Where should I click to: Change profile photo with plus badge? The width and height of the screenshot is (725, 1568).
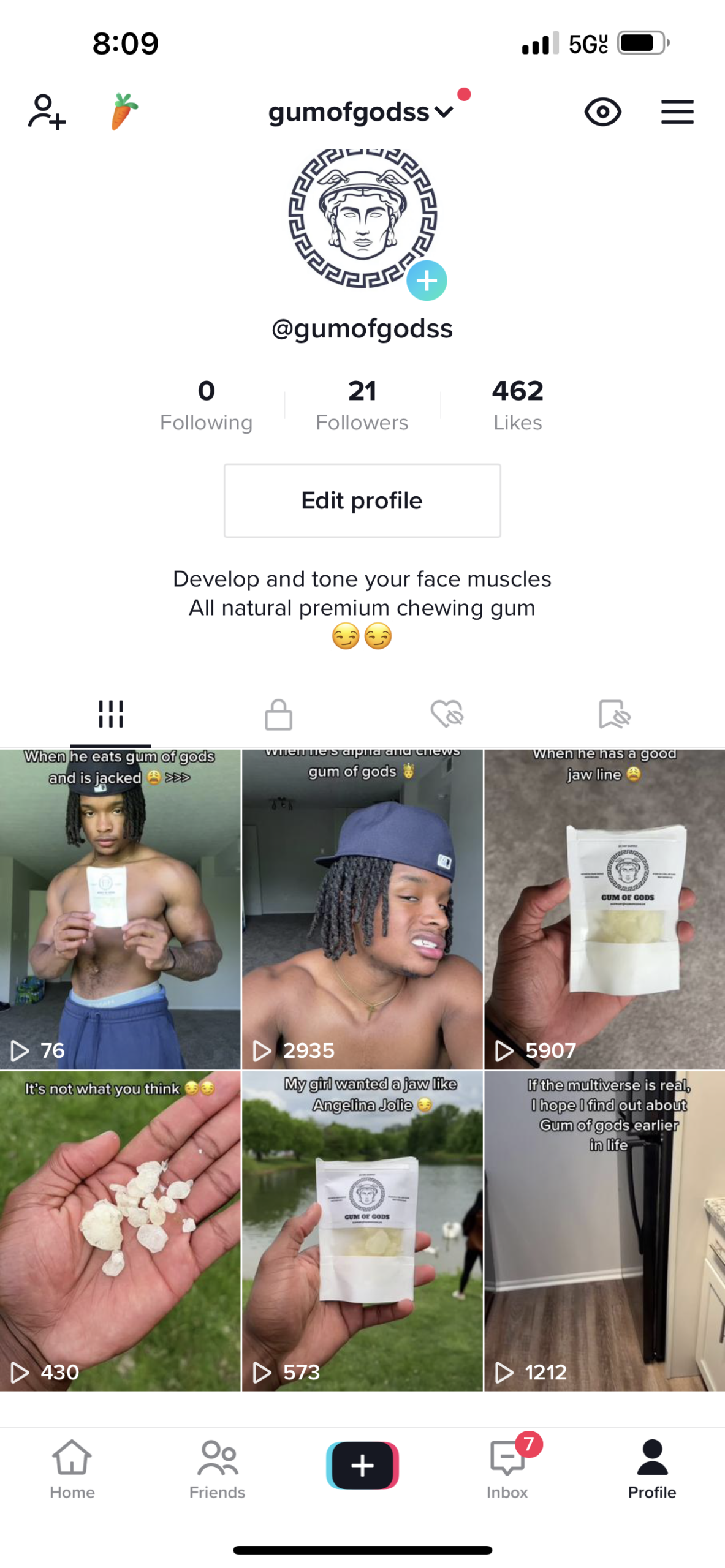pyautogui.click(x=427, y=281)
